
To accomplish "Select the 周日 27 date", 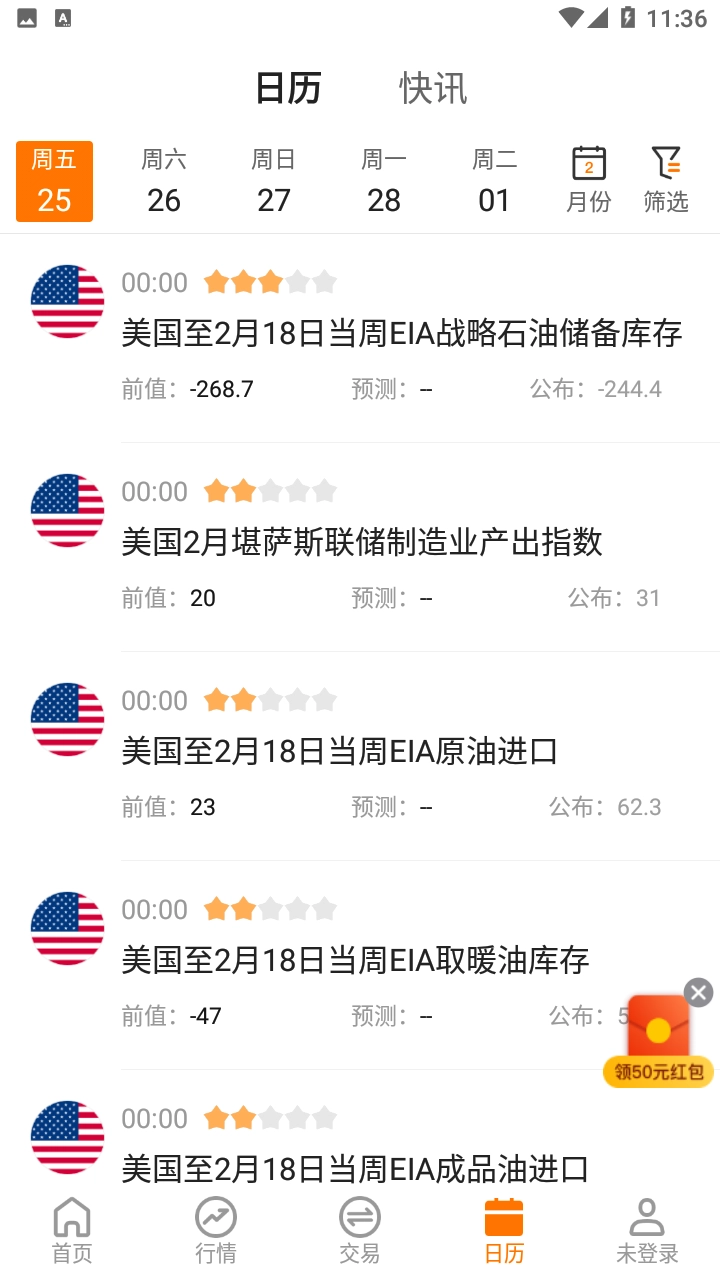I will [274, 181].
